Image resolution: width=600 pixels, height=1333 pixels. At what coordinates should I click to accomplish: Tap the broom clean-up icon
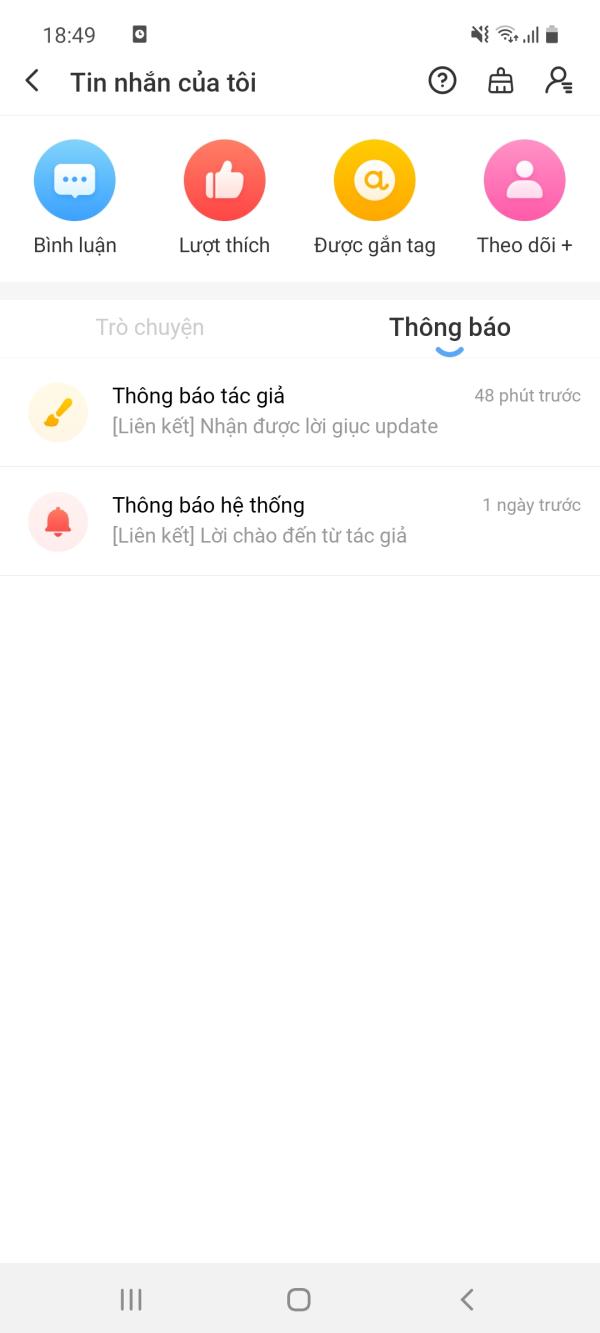click(x=500, y=81)
